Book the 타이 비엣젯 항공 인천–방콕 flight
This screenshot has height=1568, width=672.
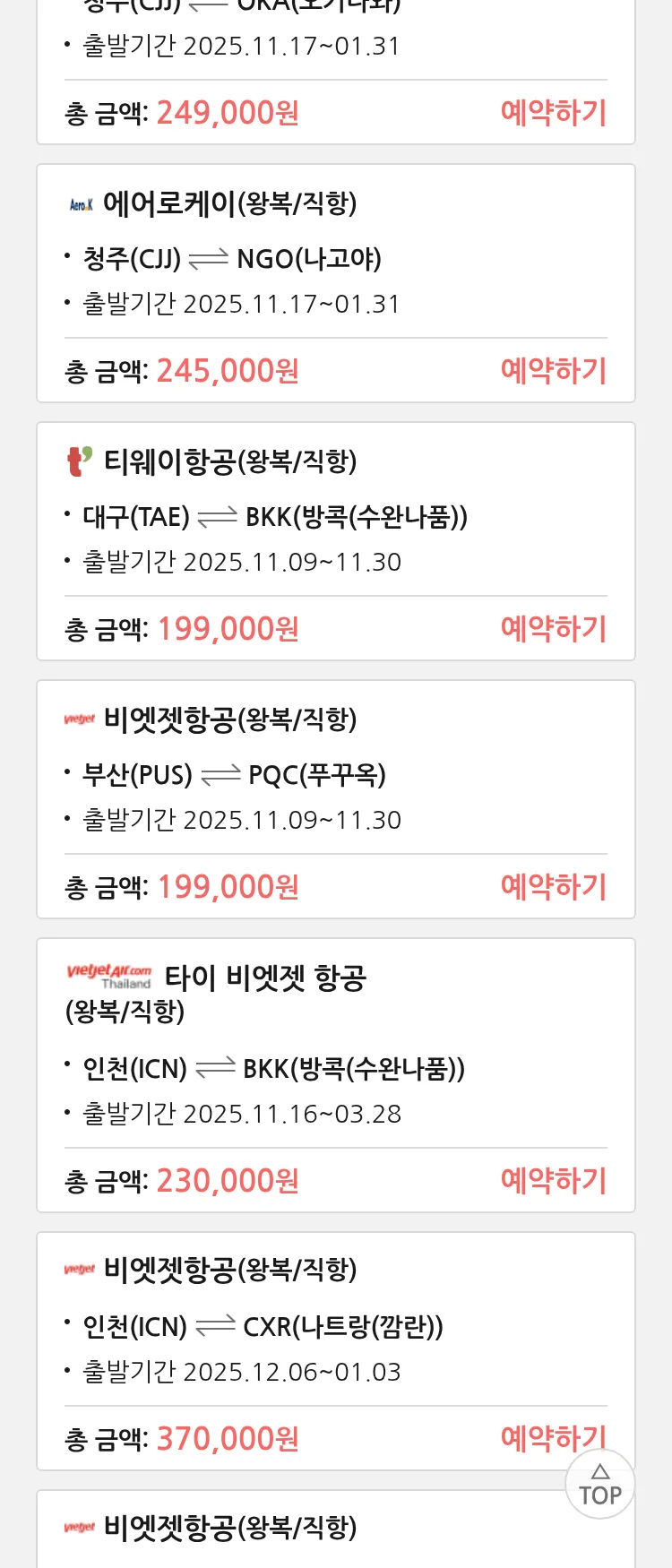coord(553,1181)
